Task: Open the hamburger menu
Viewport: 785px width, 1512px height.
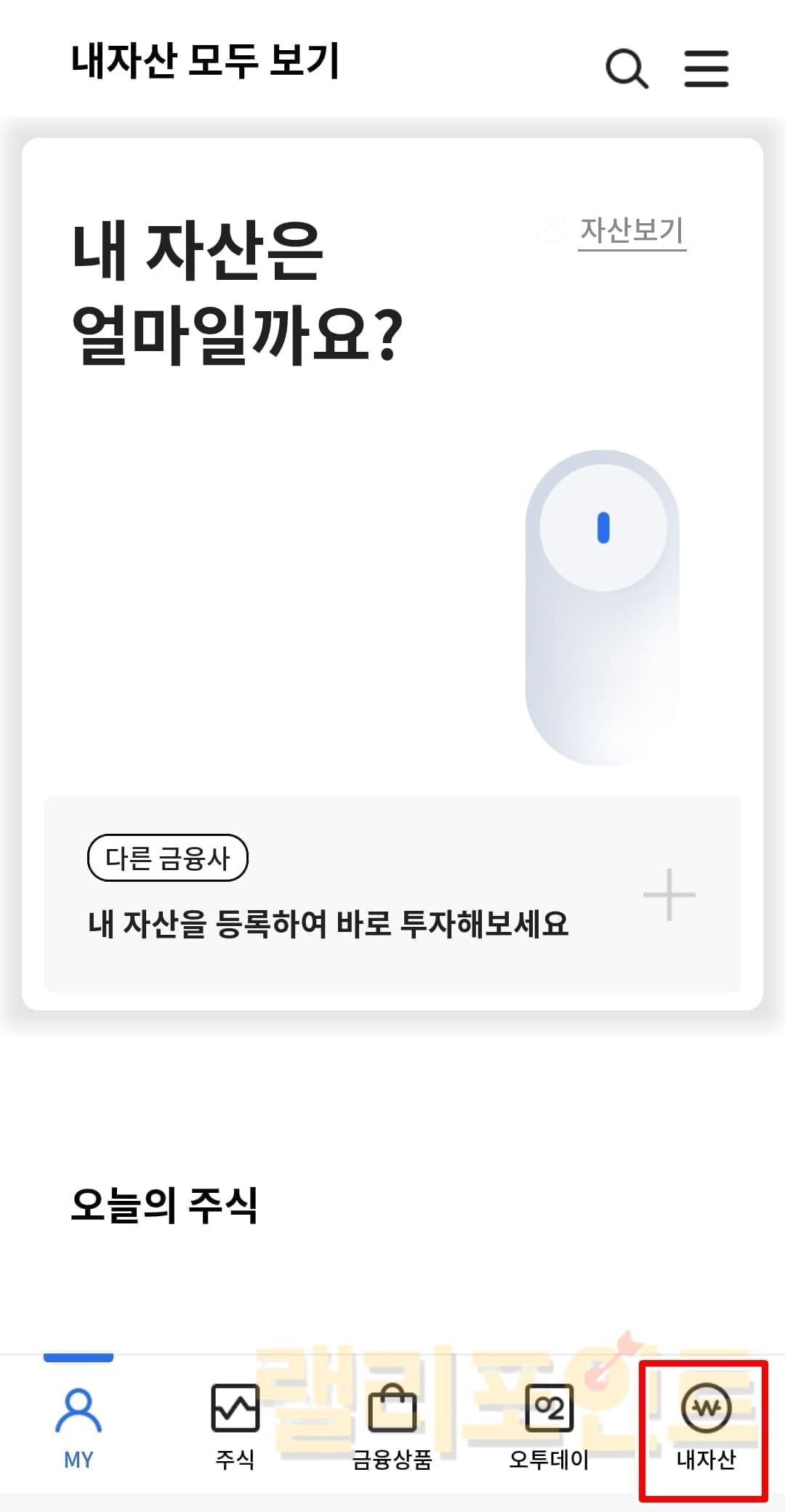Action: click(x=706, y=69)
